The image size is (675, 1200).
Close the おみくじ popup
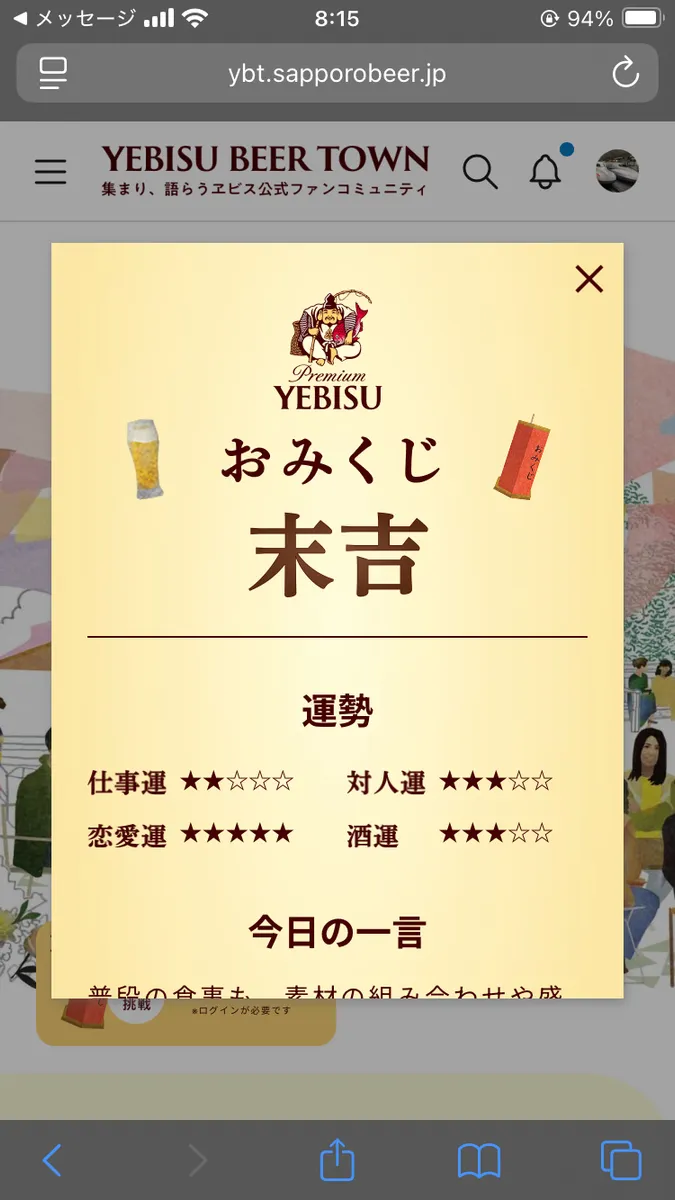(589, 280)
